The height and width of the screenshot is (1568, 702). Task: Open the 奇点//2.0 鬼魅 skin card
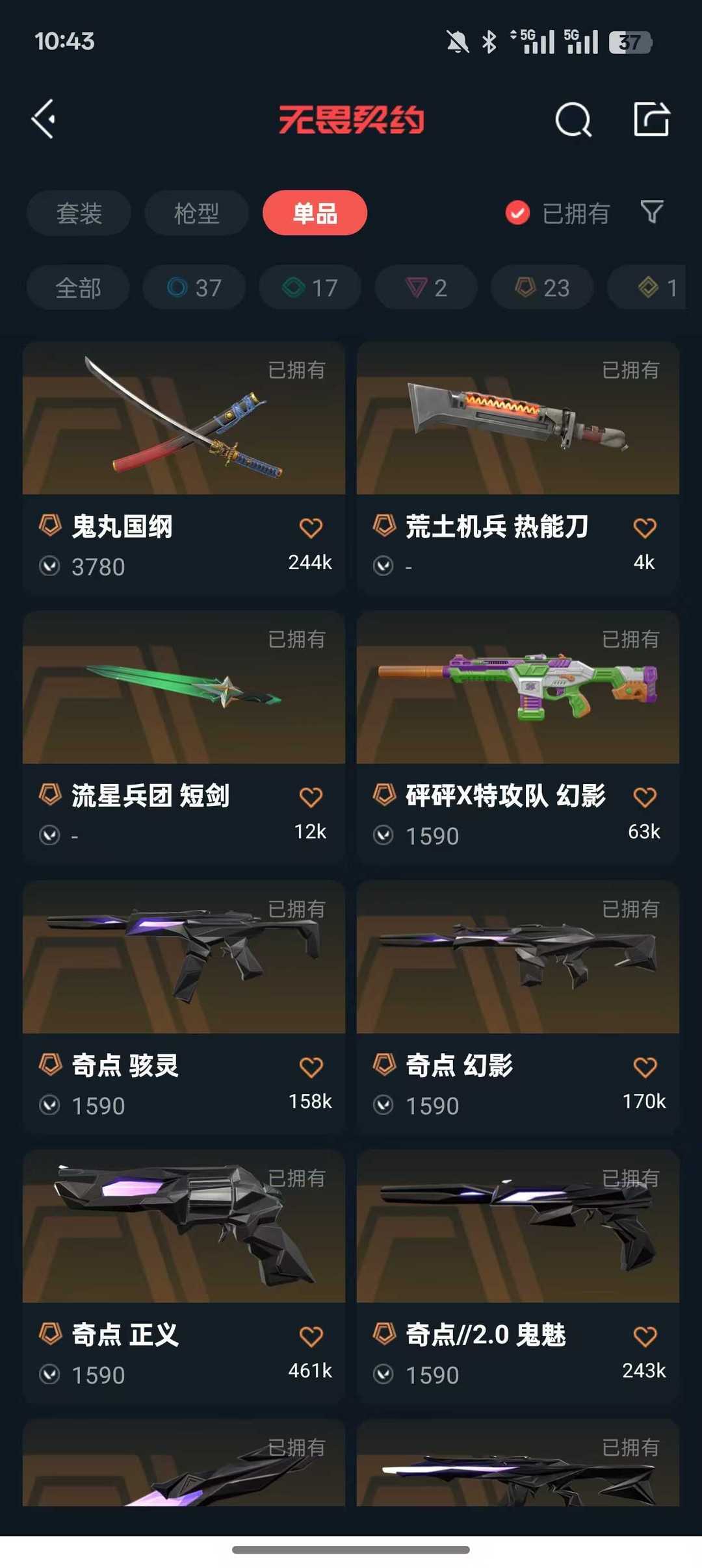pos(518,1276)
